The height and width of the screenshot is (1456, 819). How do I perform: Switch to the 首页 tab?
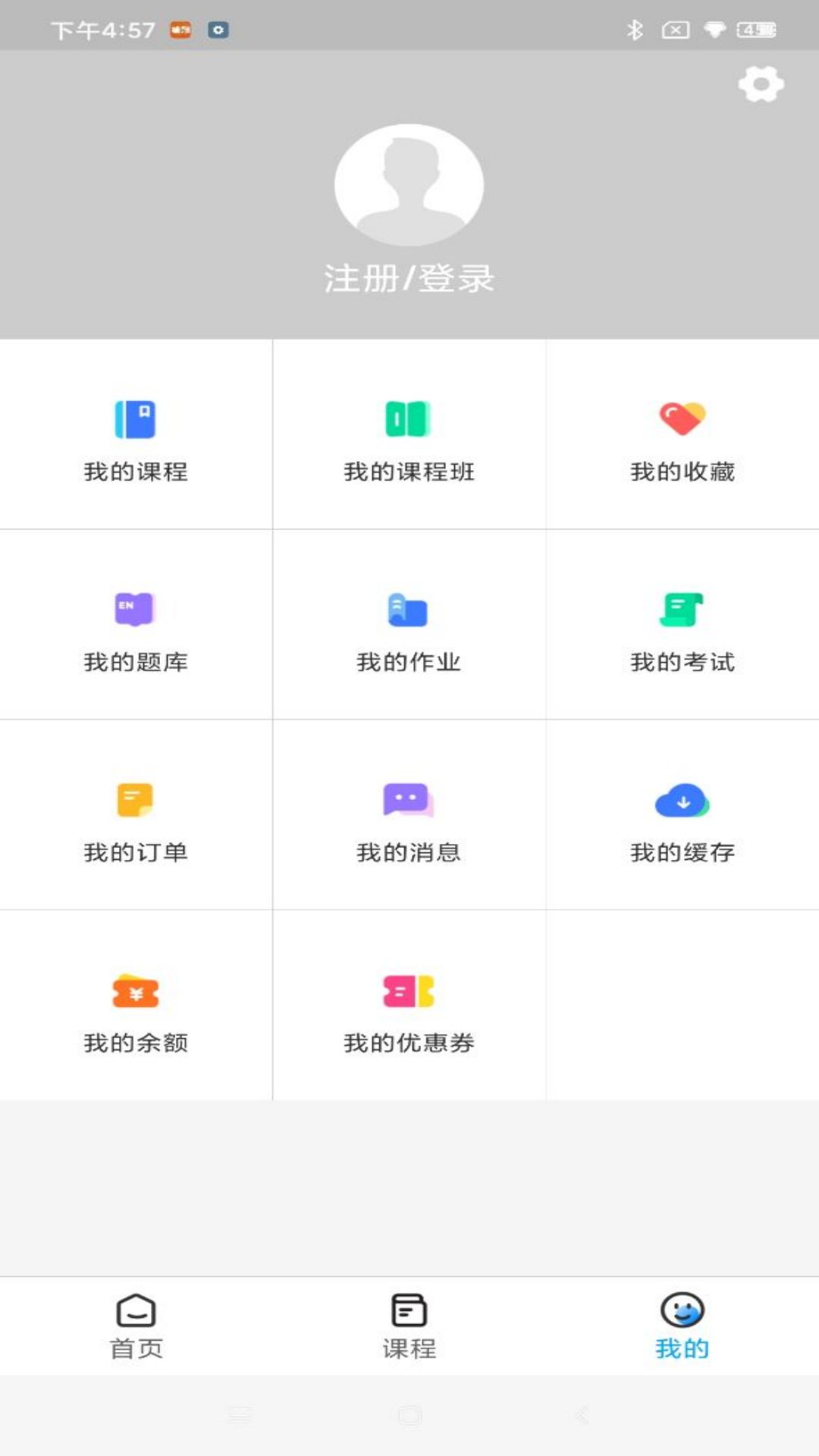click(x=136, y=1326)
